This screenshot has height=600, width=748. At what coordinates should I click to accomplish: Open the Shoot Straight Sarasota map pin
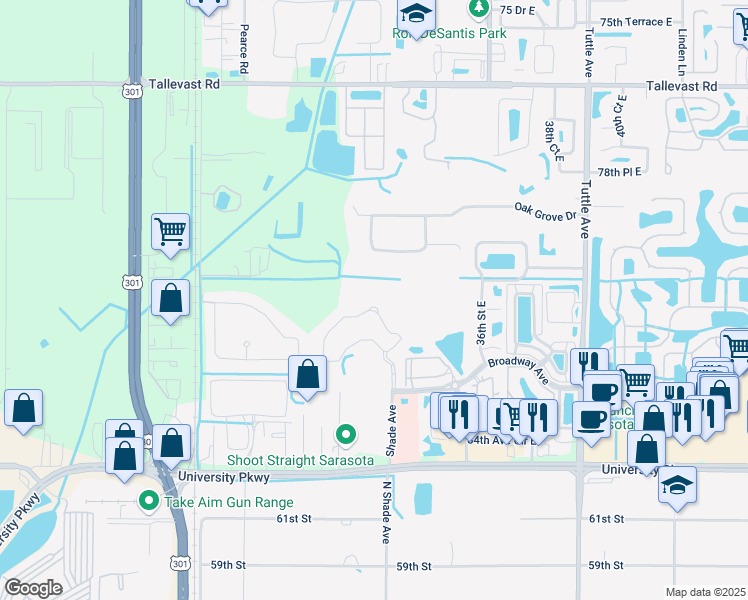click(x=346, y=435)
